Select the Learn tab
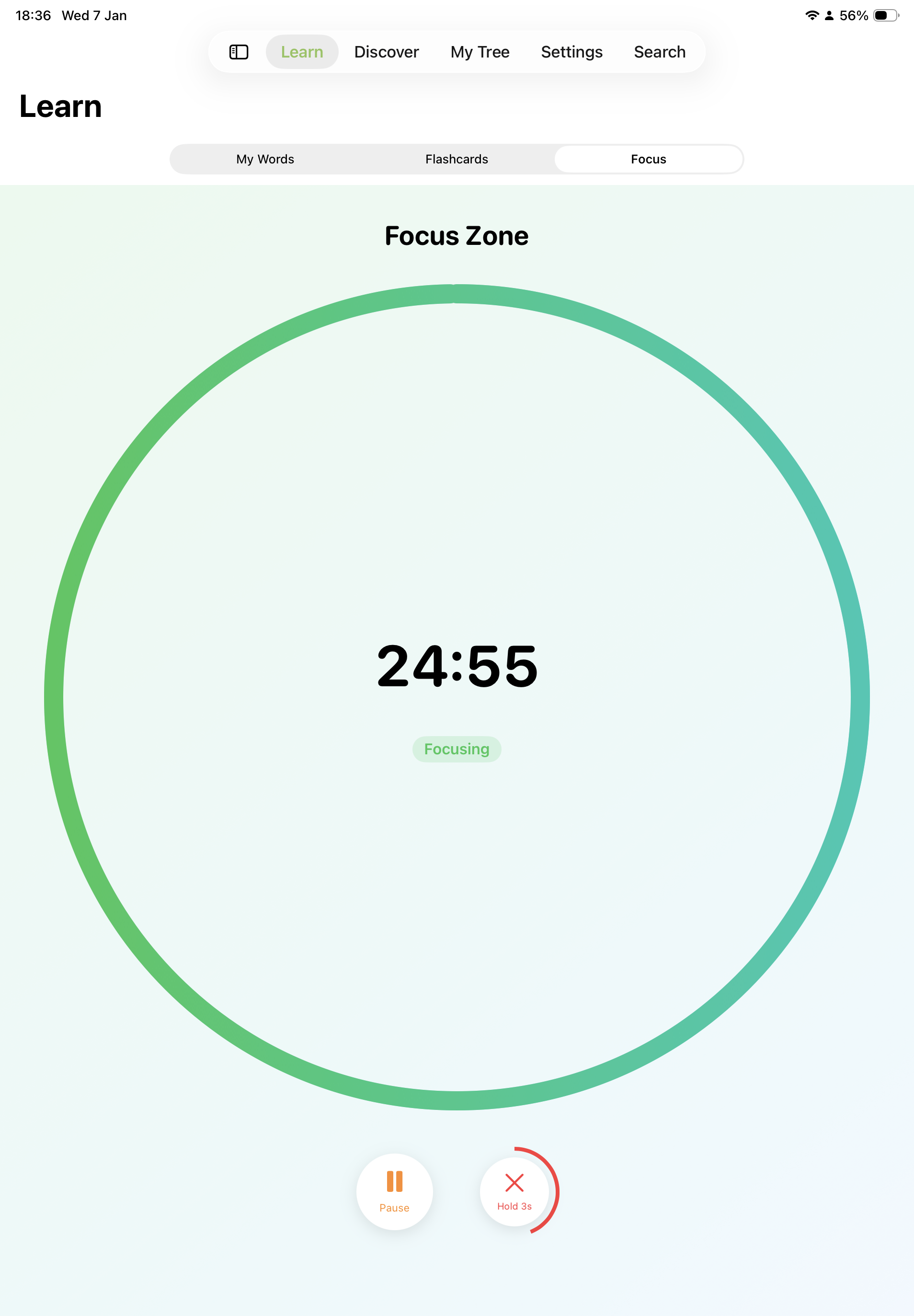 pyautogui.click(x=302, y=52)
